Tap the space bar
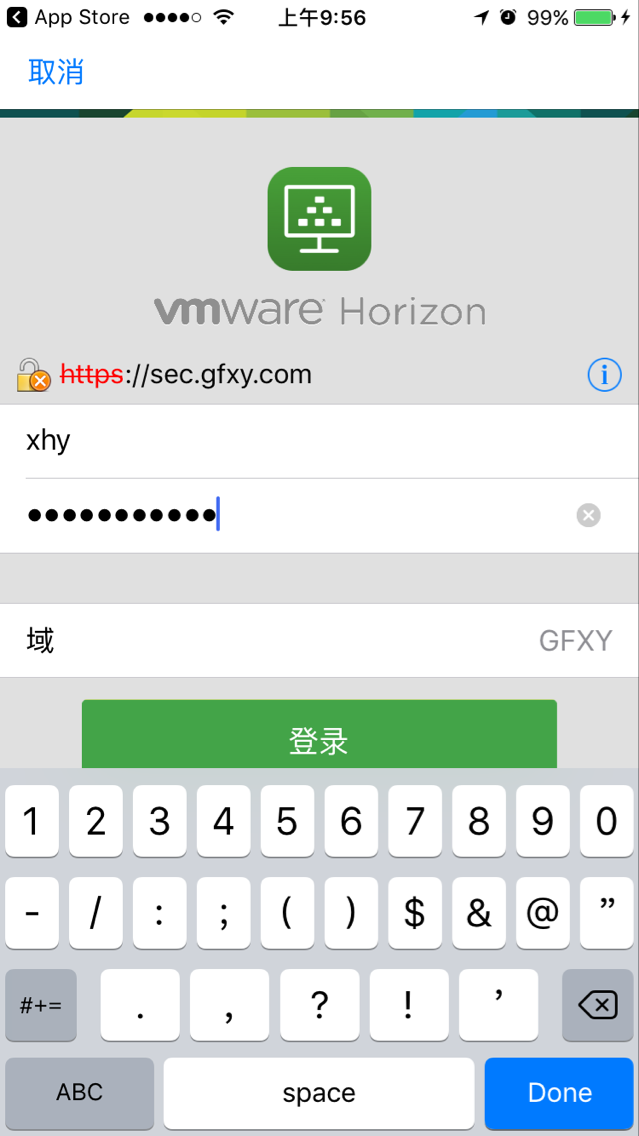Viewport: 639px width, 1136px height. pos(319,1093)
